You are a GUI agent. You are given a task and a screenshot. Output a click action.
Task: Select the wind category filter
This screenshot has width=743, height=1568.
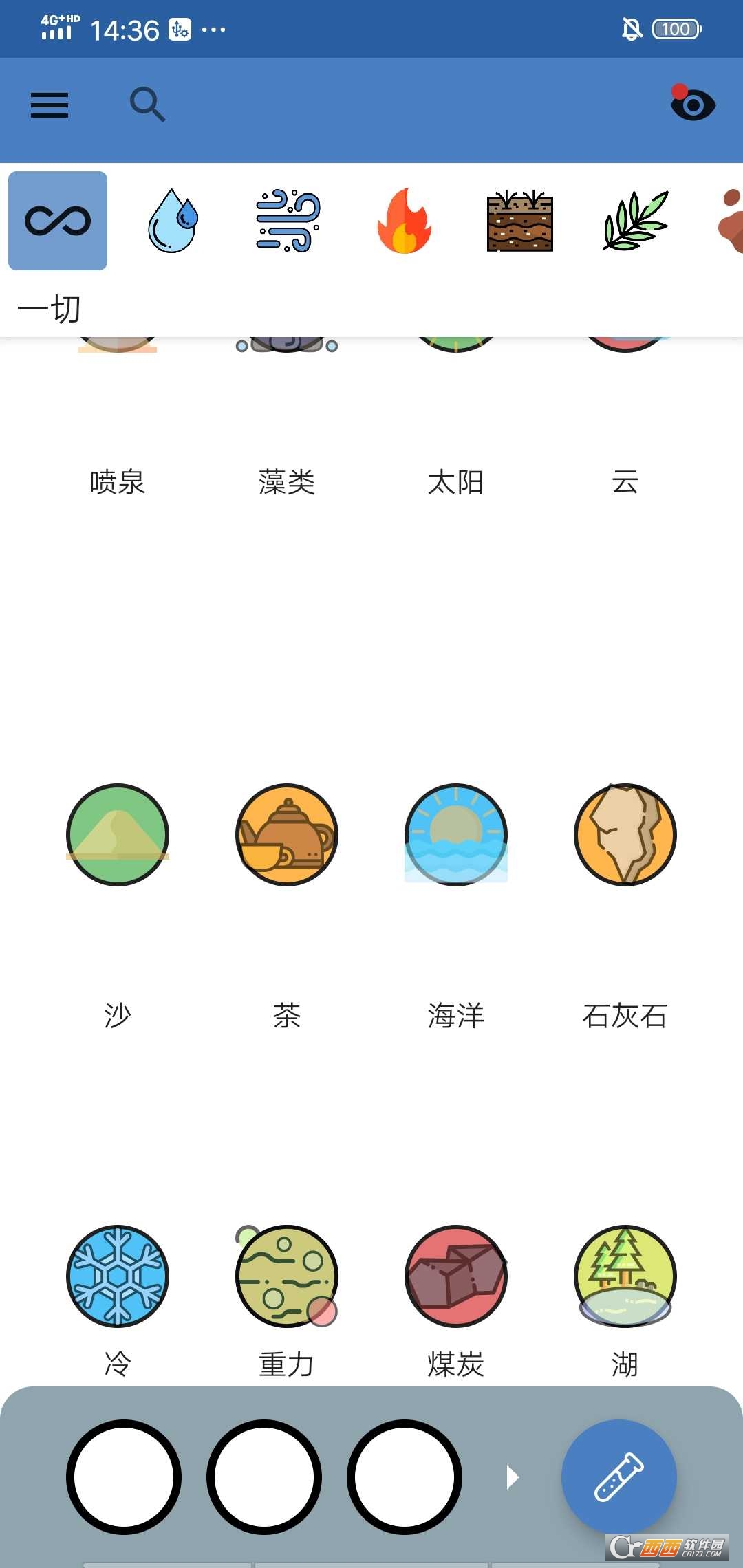pyautogui.click(x=287, y=220)
